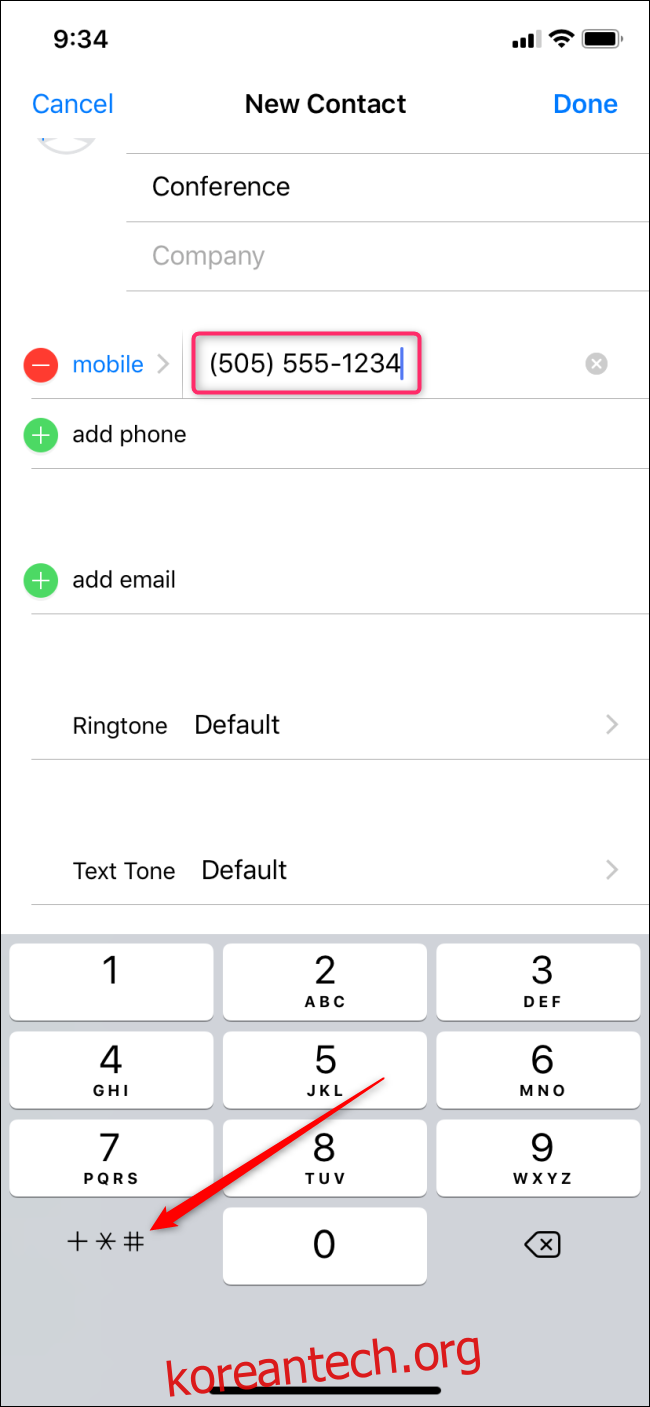The image size is (650, 1407).
Task: Type digit 0 on keypad
Action: [324, 1246]
